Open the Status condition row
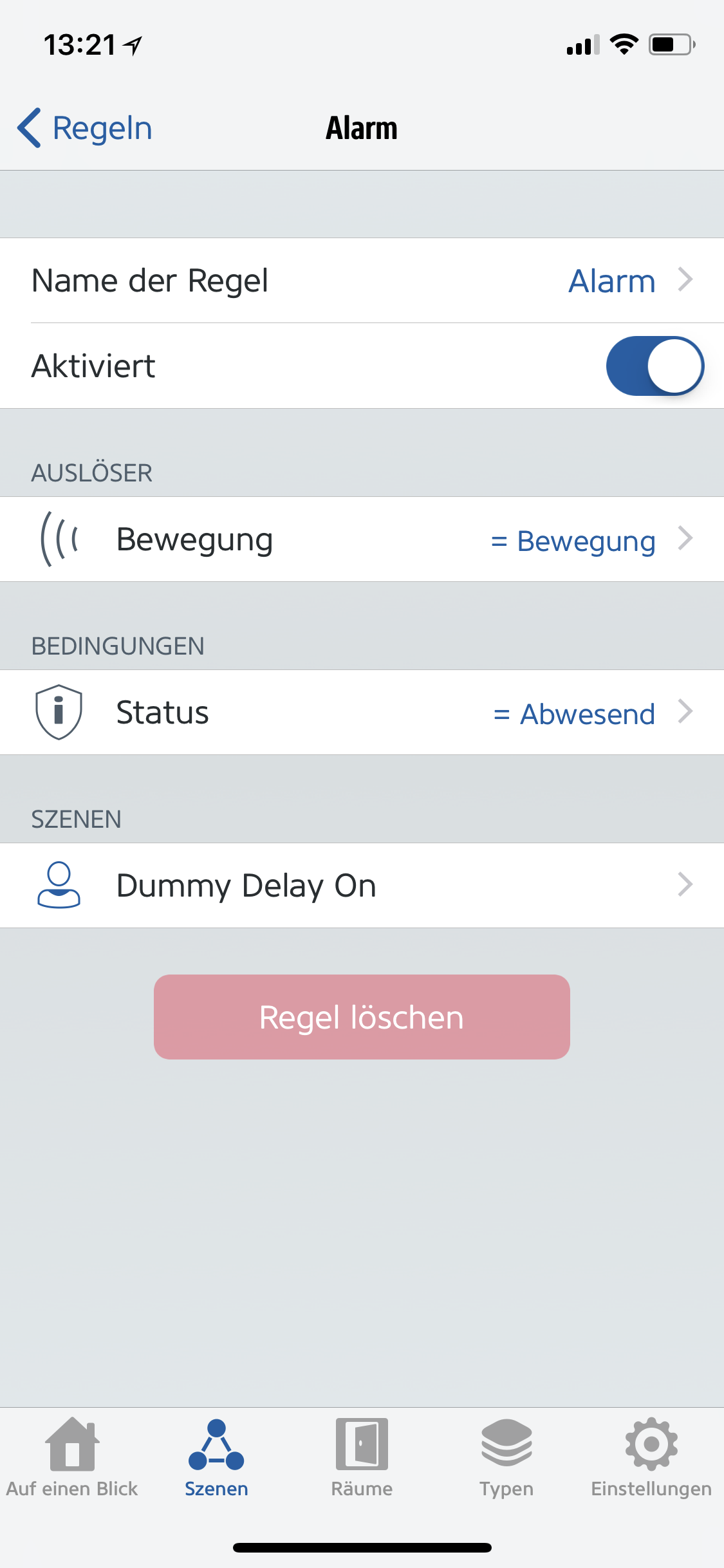This screenshot has width=724, height=1568. coord(362,713)
